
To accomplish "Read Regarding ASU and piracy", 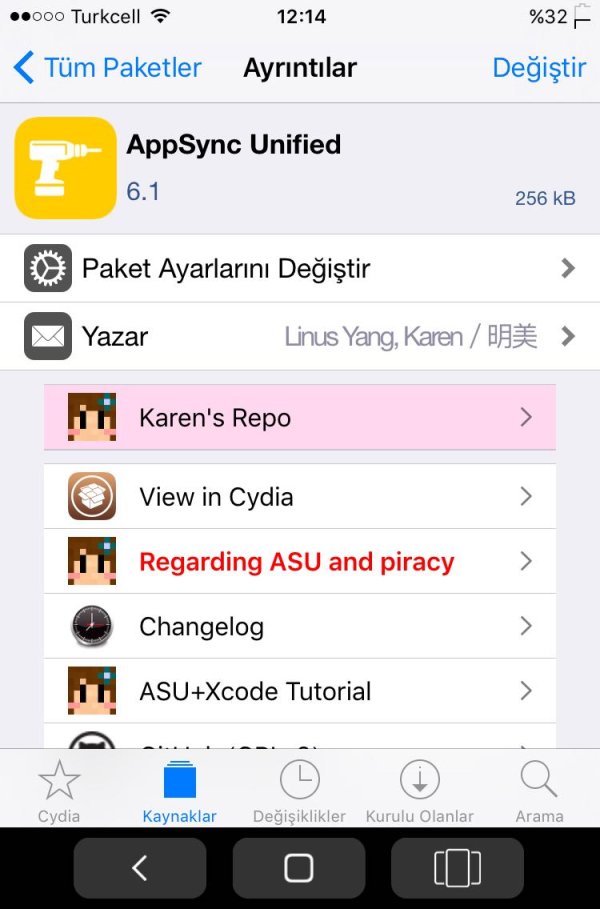I will tap(300, 561).
